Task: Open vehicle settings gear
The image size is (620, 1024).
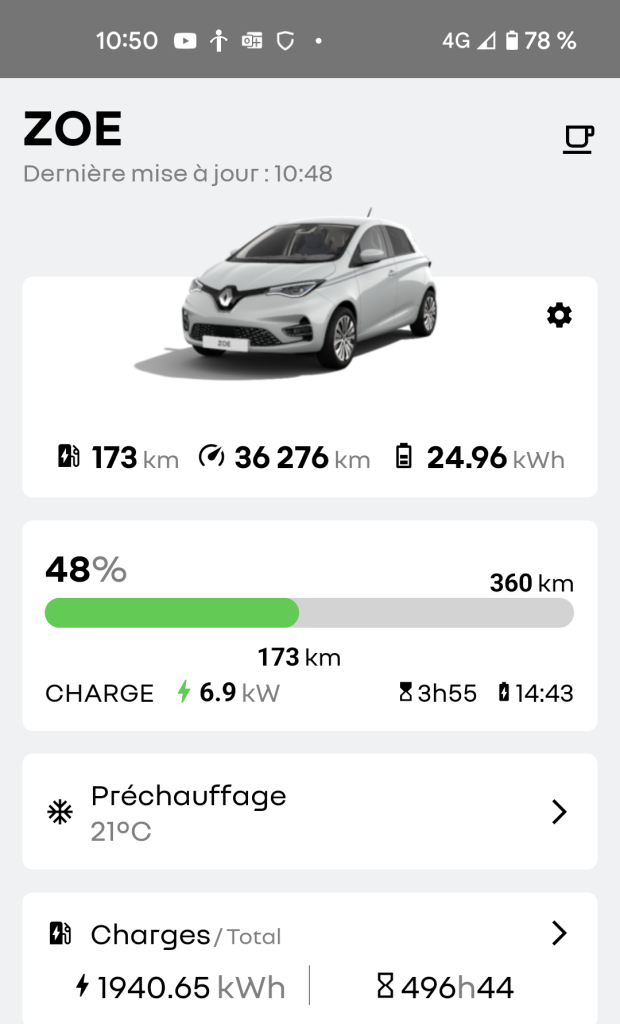Action: click(x=559, y=316)
